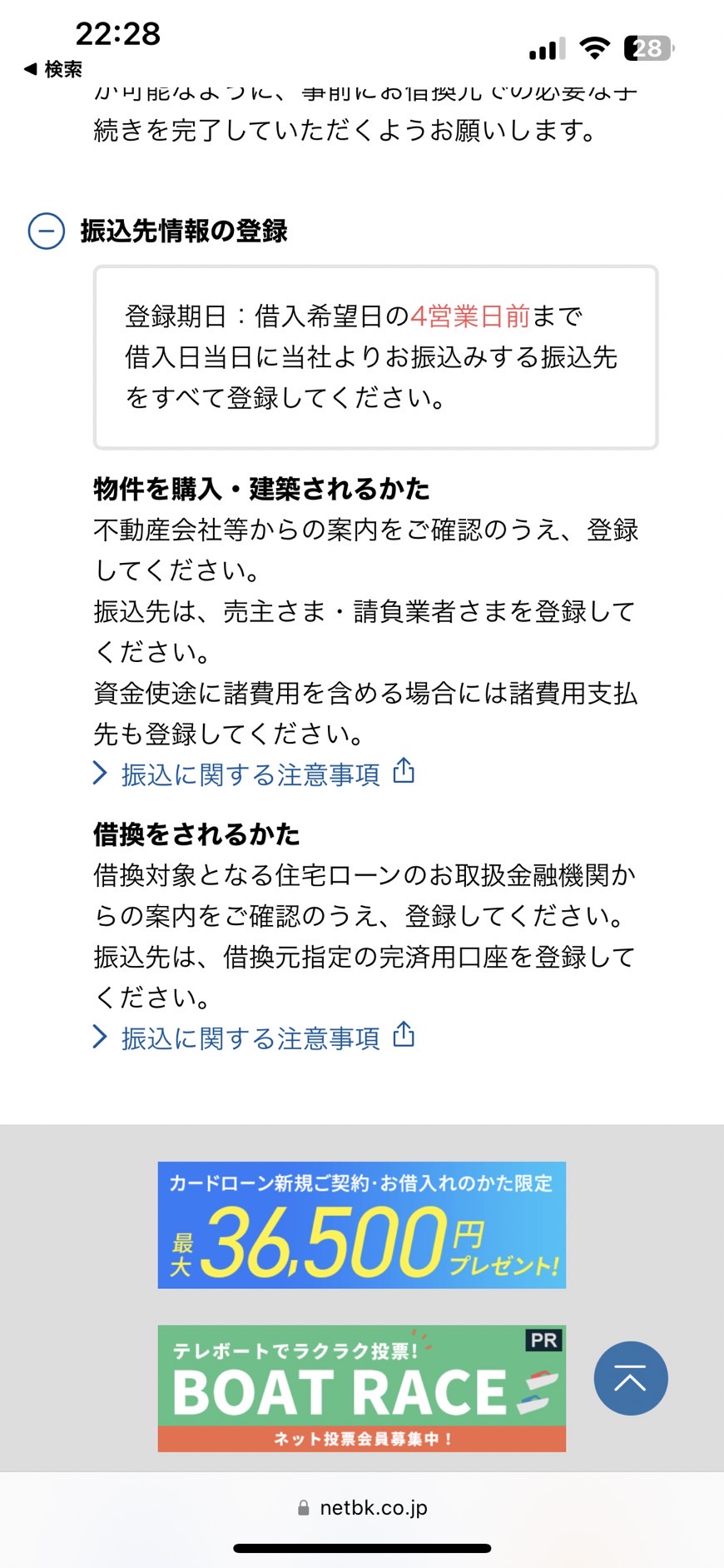
Task: Tap the back-to-top arrow button
Action: tap(631, 1378)
